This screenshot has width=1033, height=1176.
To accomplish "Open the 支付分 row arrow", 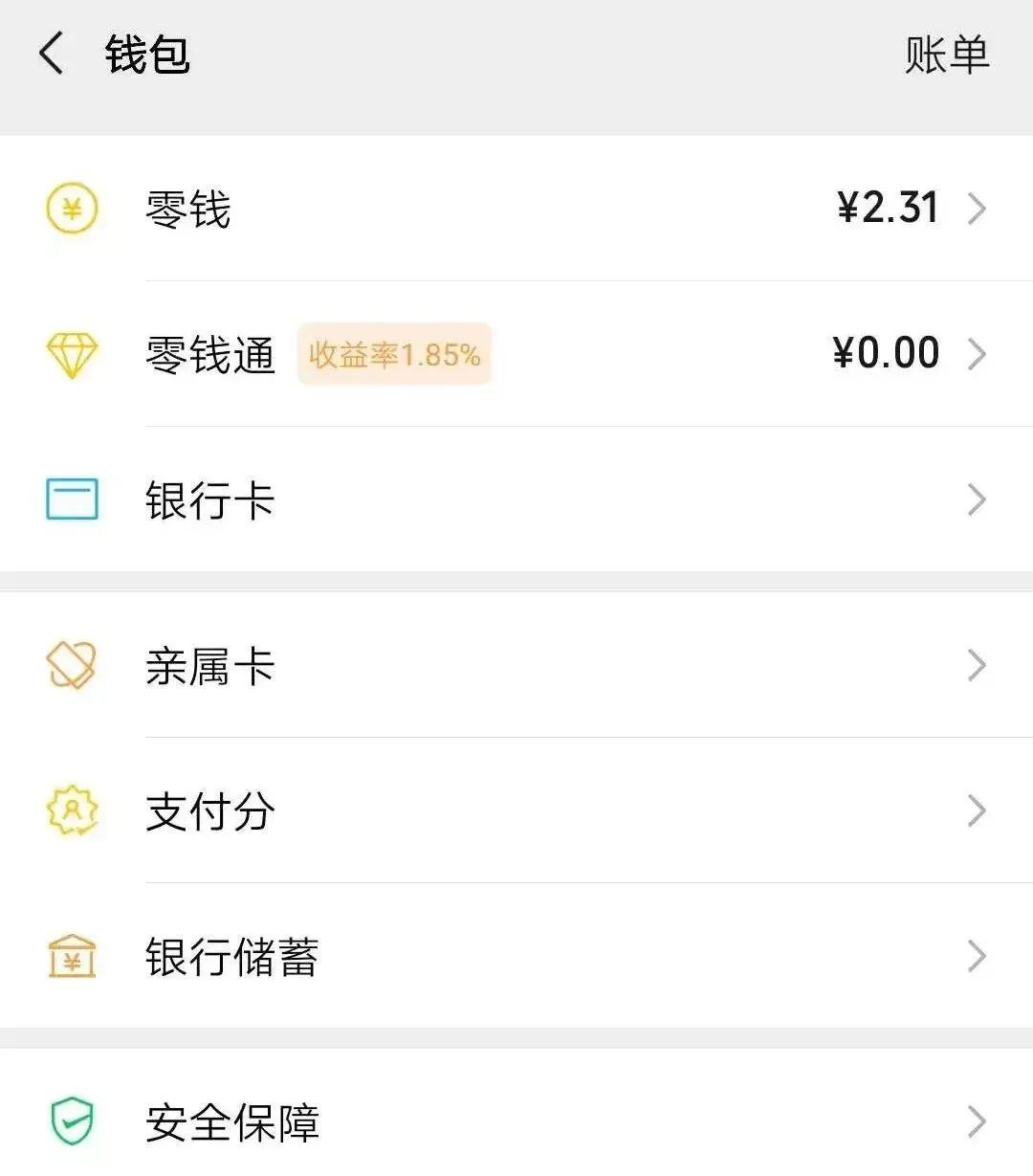I will pyautogui.click(x=978, y=810).
